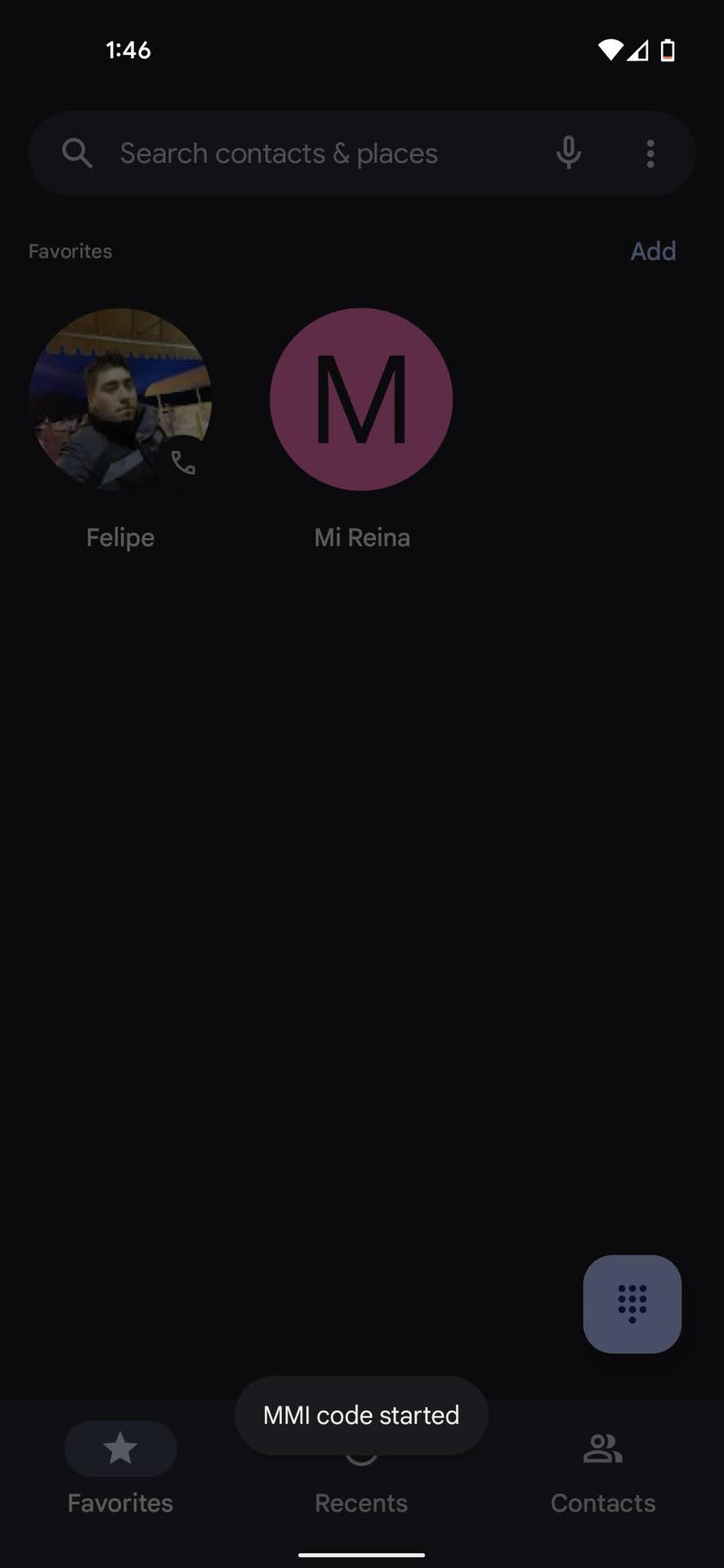Start voice search with the microphone
Image resolution: width=724 pixels, height=1568 pixels.
[x=568, y=154]
